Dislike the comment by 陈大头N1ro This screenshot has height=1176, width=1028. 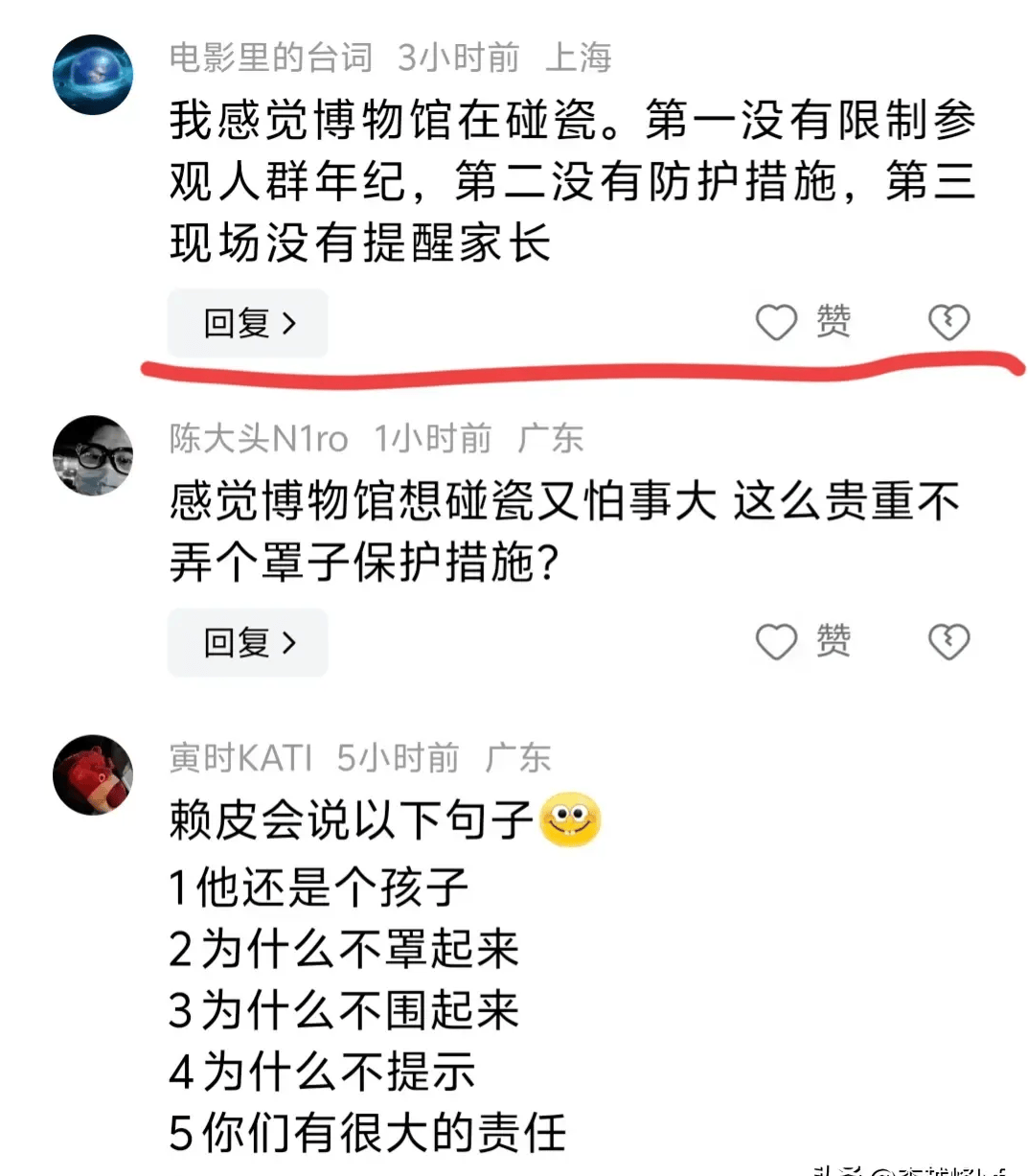948,641
